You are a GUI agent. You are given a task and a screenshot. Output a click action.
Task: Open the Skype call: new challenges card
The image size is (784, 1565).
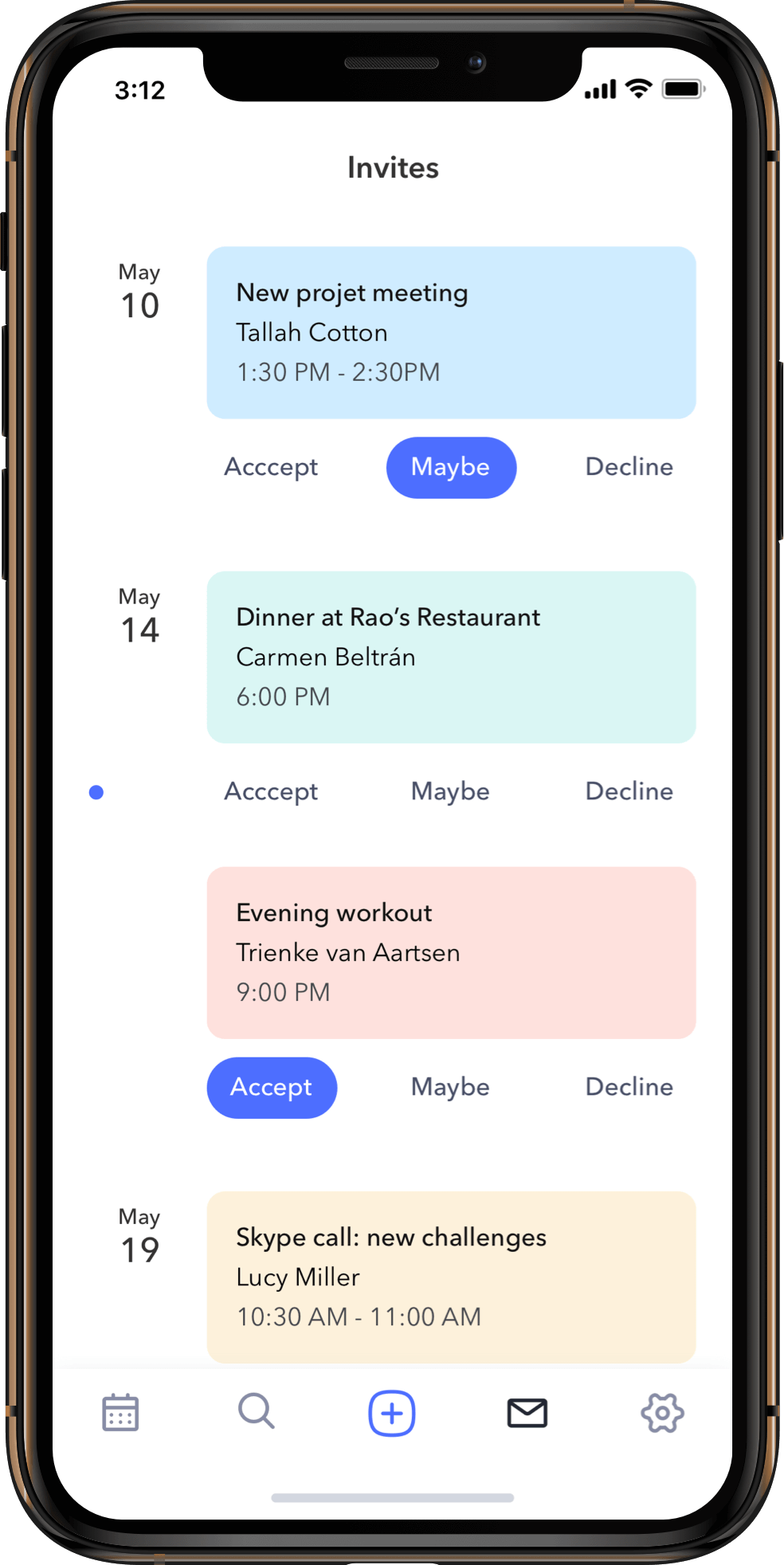click(451, 1277)
